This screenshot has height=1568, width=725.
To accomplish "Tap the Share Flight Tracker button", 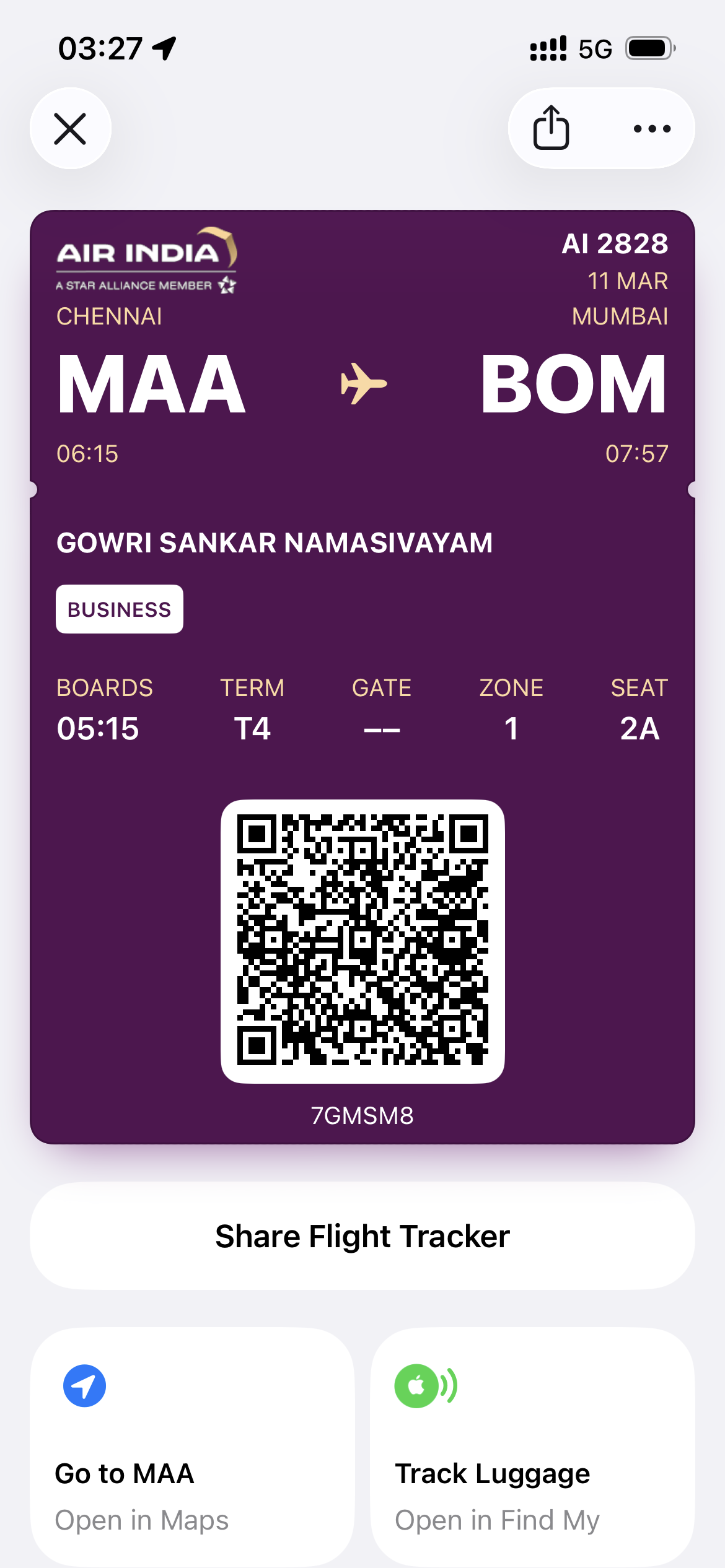I will tap(362, 1236).
